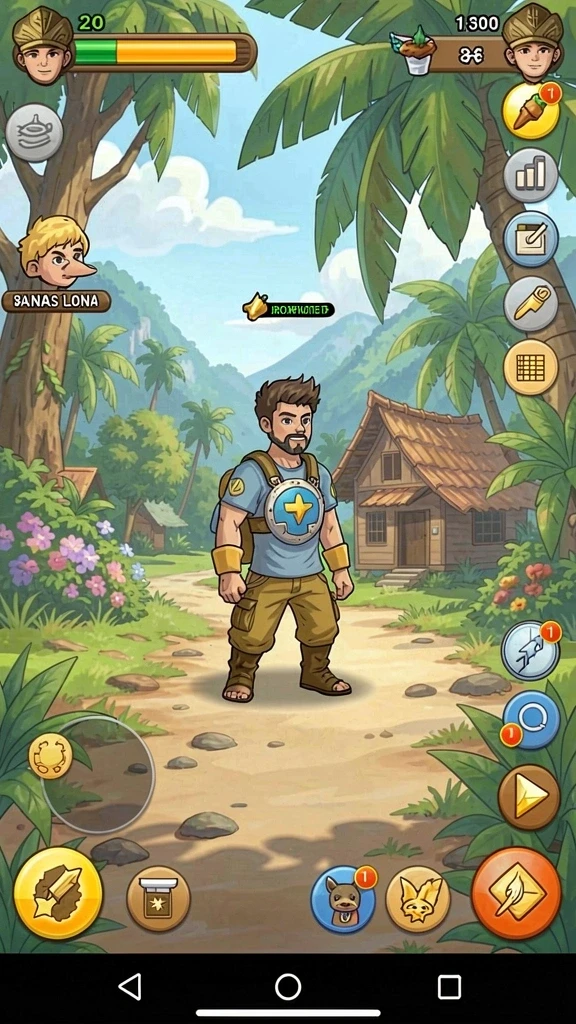576x1024 pixels.
Task: Open the carrot item button with badge
Action: point(531,110)
